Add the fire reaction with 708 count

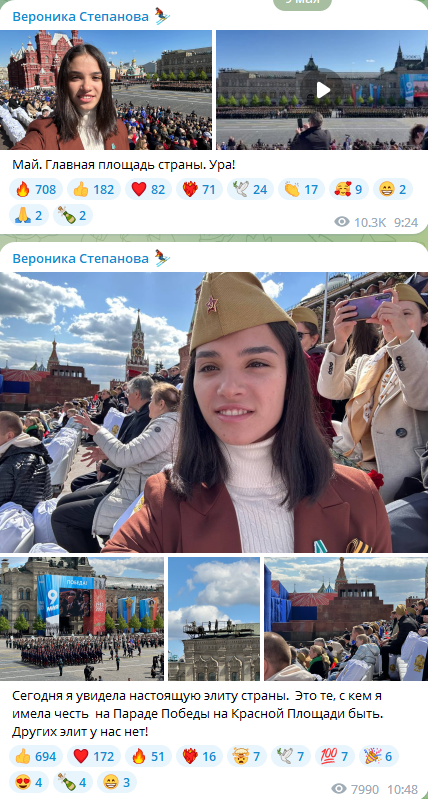[x=36, y=190]
